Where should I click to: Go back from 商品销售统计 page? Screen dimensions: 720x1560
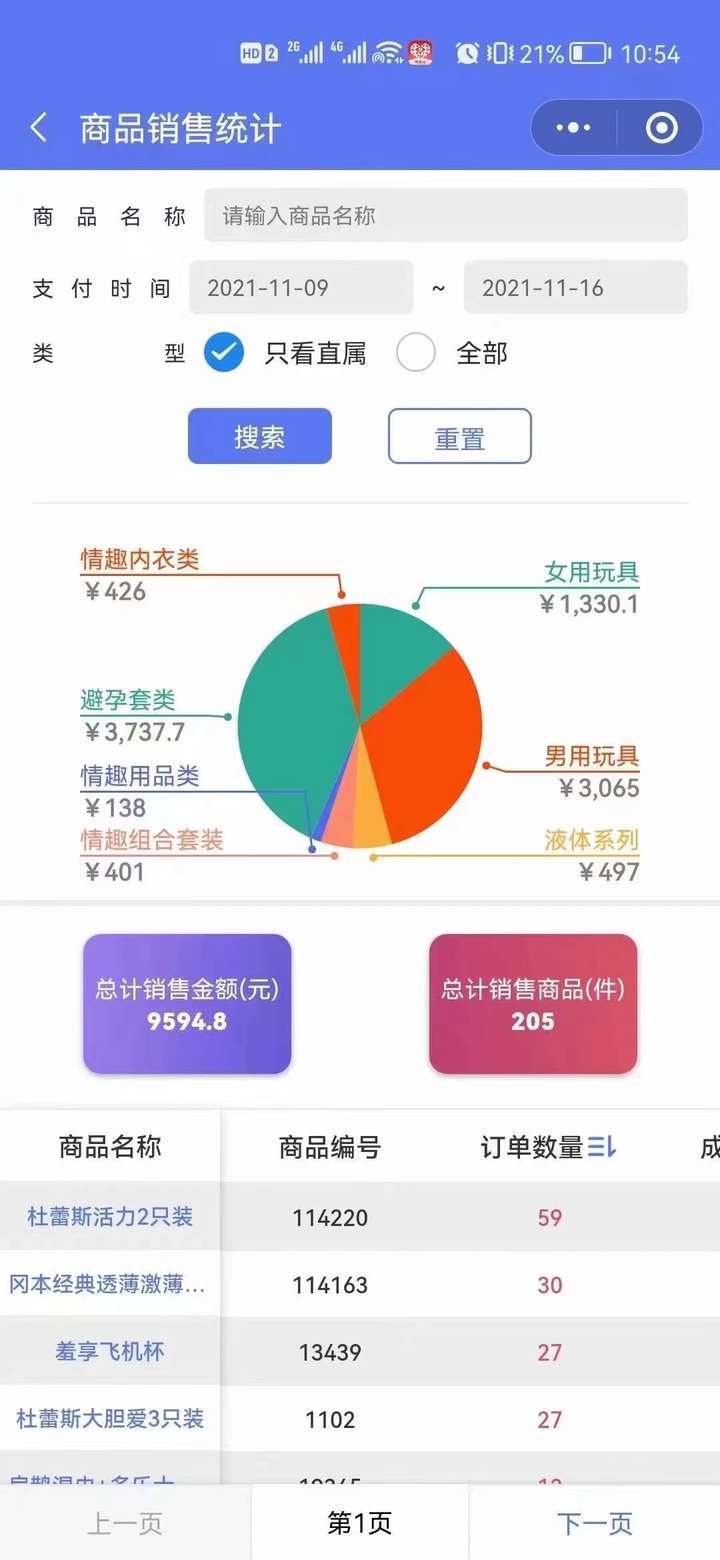click(39, 128)
